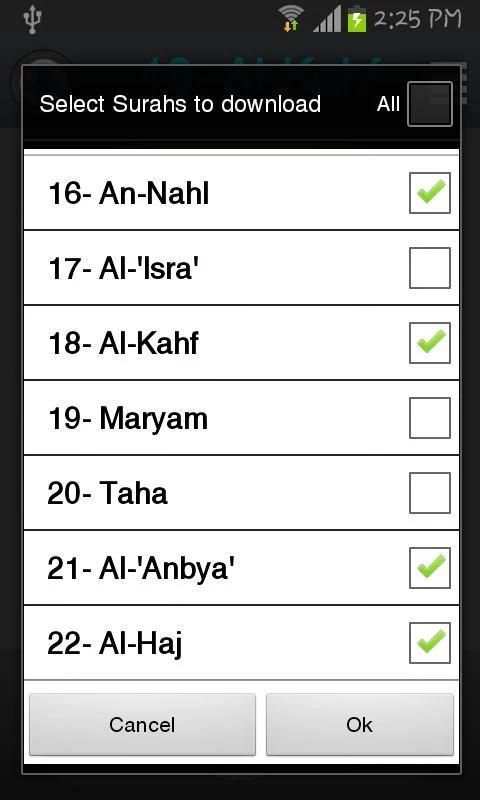The image size is (480, 800).
Task: Deselect 21- Al-'Anbya'
Action: coord(430,568)
